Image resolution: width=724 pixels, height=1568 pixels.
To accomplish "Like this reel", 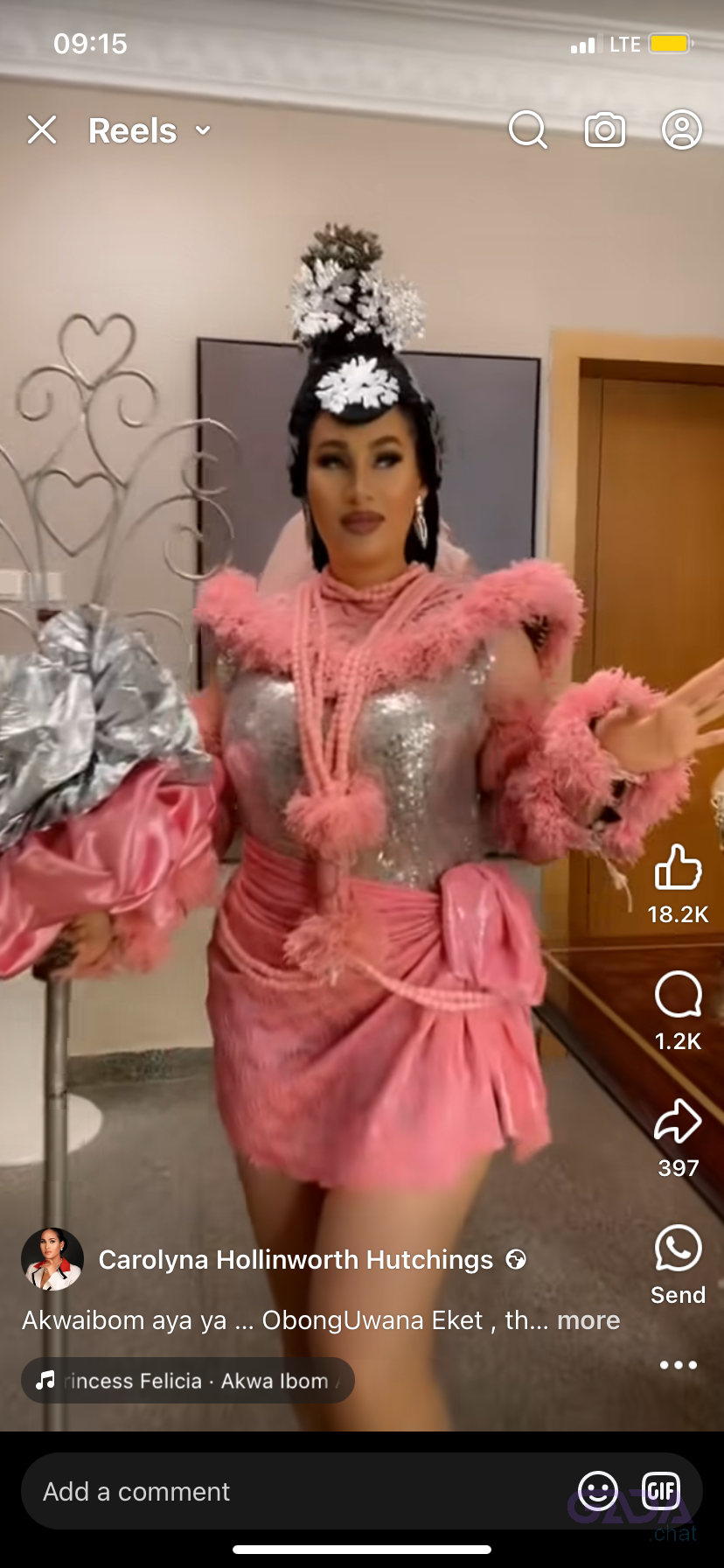I will pyautogui.click(x=678, y=868).
